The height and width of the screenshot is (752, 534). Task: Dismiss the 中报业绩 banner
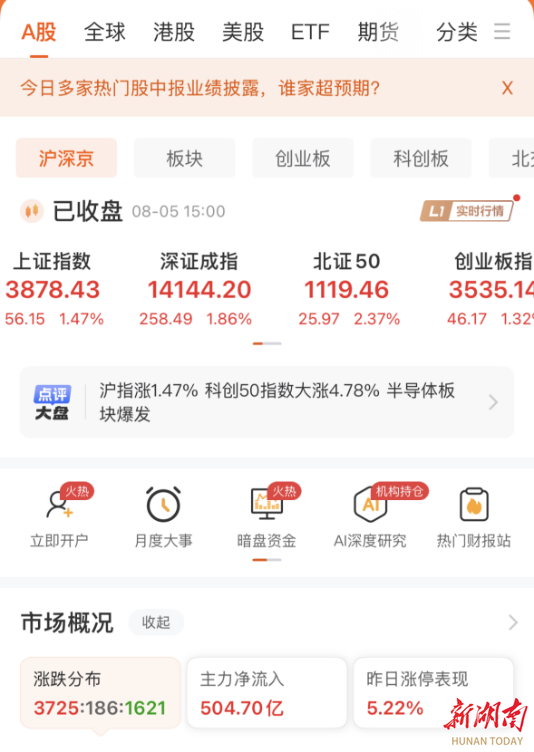[x=507, y=88]
